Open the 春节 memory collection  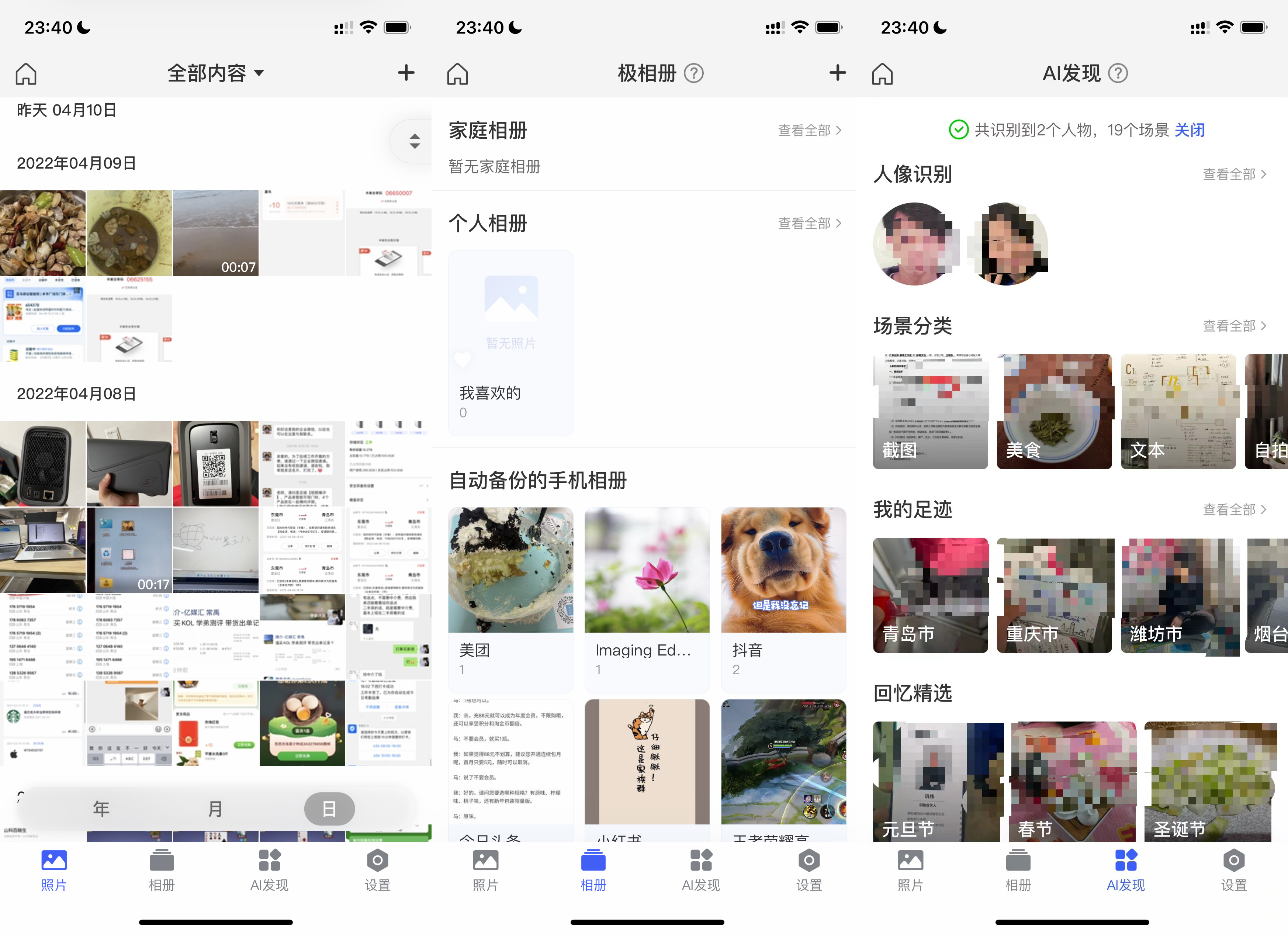(x=1073, y=781)
